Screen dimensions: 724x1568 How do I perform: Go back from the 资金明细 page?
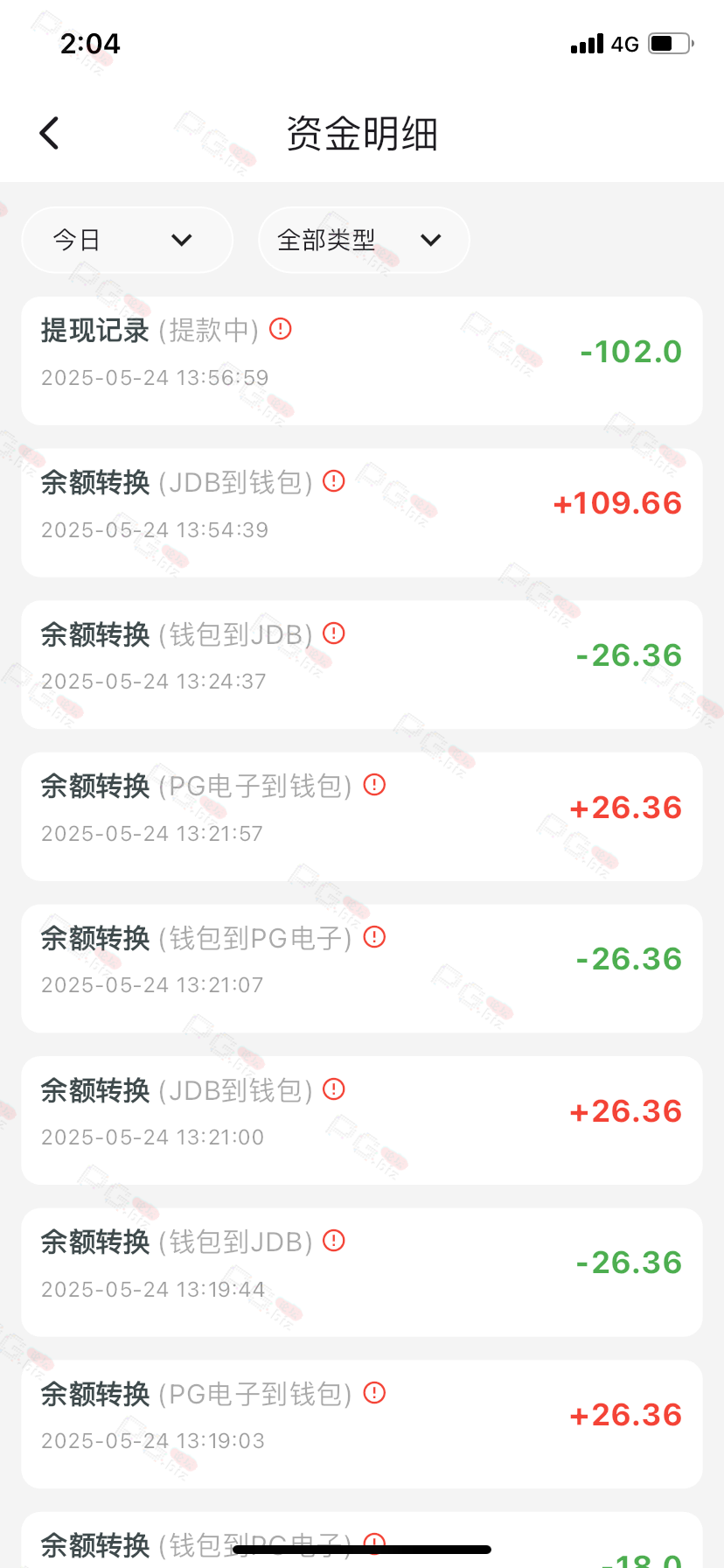click(x=50, y=133)
